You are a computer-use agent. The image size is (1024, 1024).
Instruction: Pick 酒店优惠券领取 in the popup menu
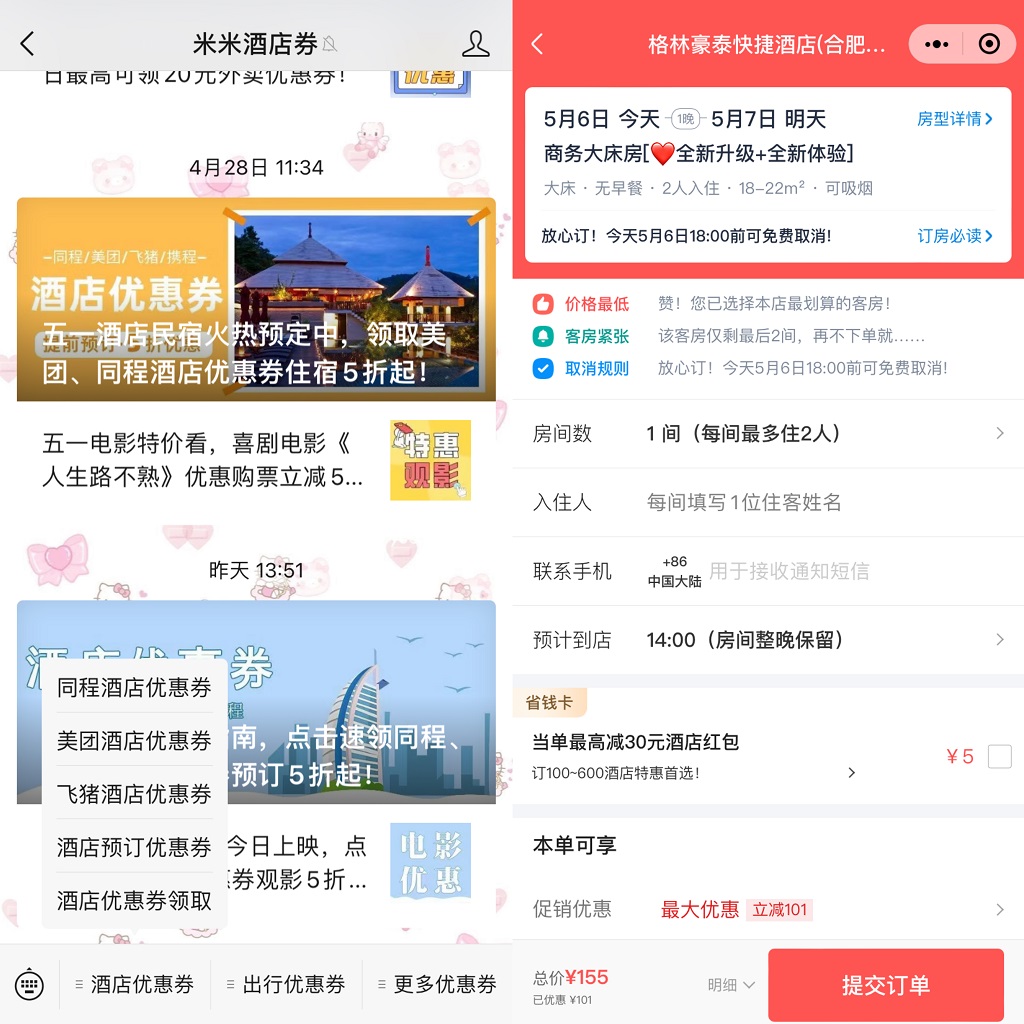click(x=134, y=900)
